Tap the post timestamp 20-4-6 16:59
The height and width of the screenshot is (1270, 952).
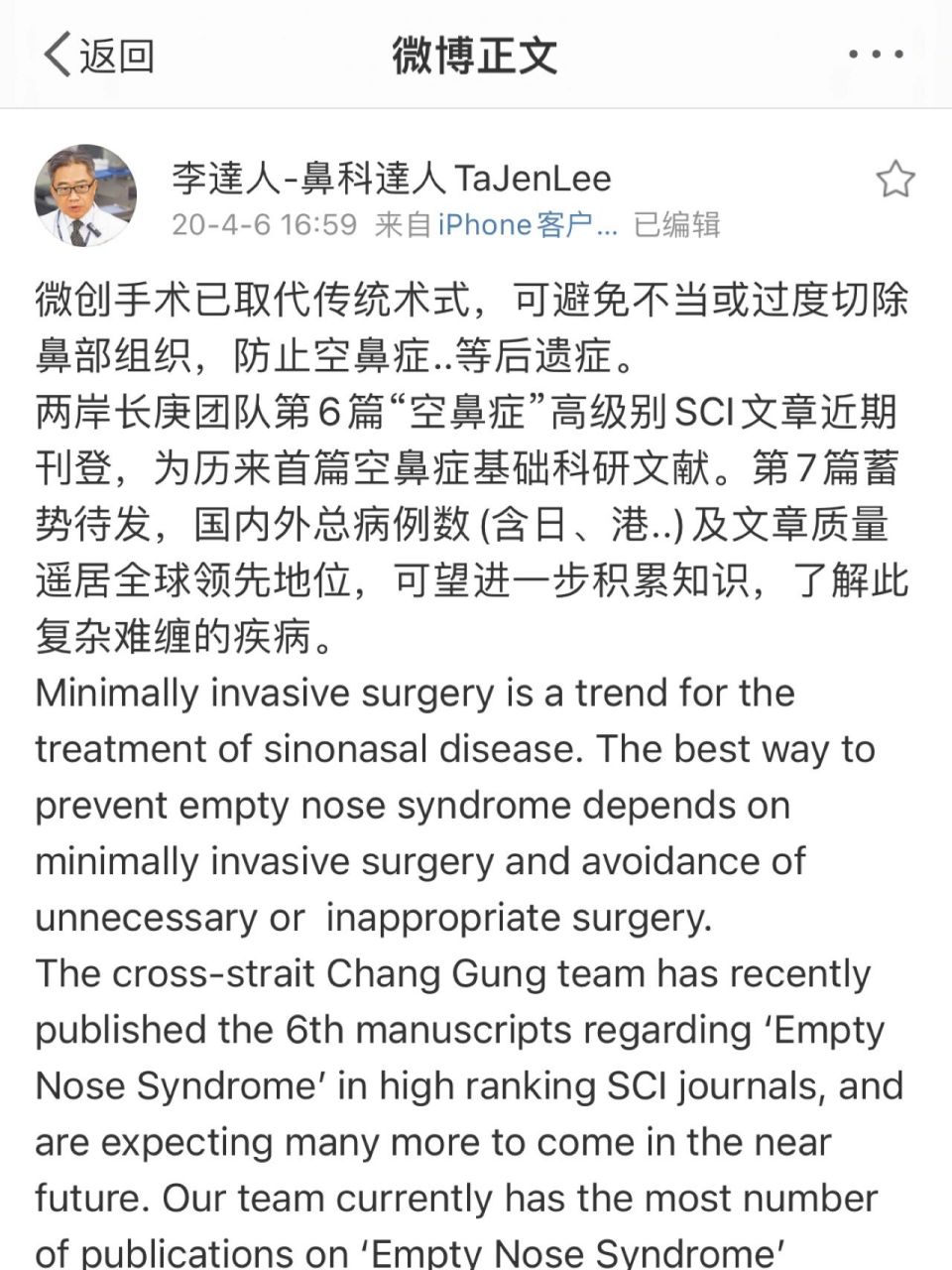tap(260, 225)
